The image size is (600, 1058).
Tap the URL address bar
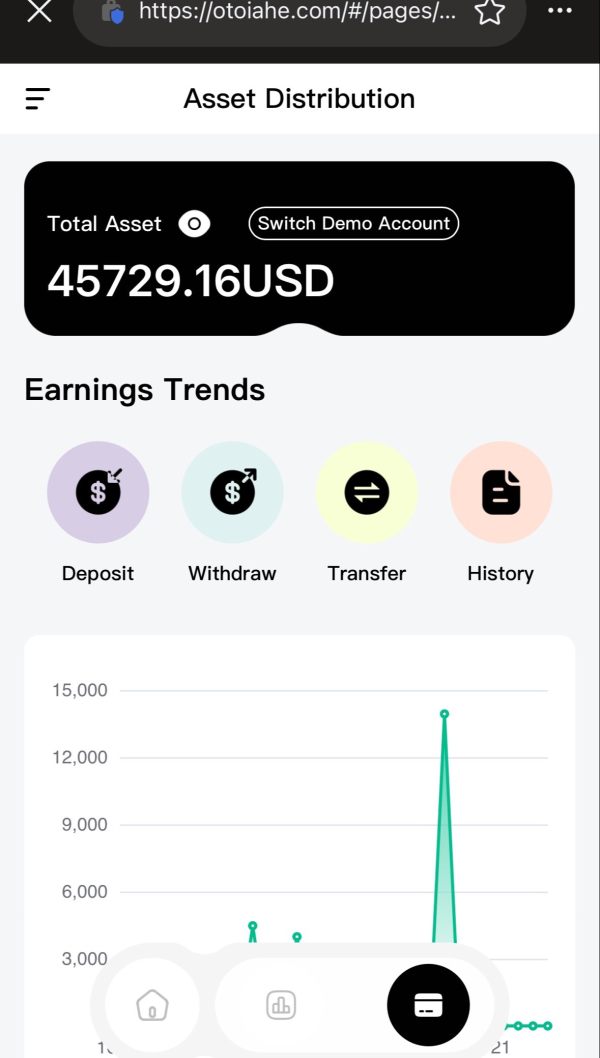[x=299, y=12]
